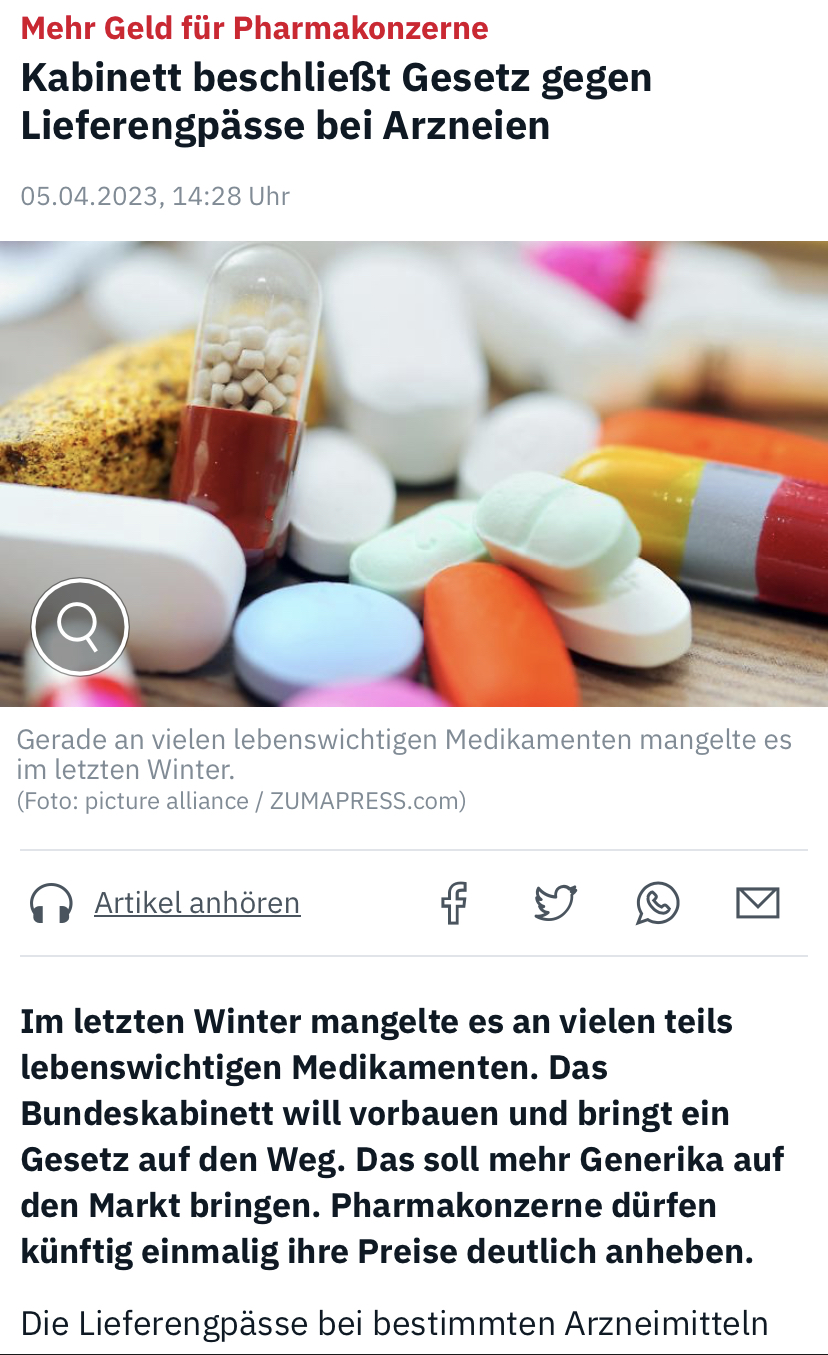Viewport: 828px width, 1355px height.
Task: Tap the 'Artikel anhören' link
Action: pyautogui.click(x=197, y=903)
